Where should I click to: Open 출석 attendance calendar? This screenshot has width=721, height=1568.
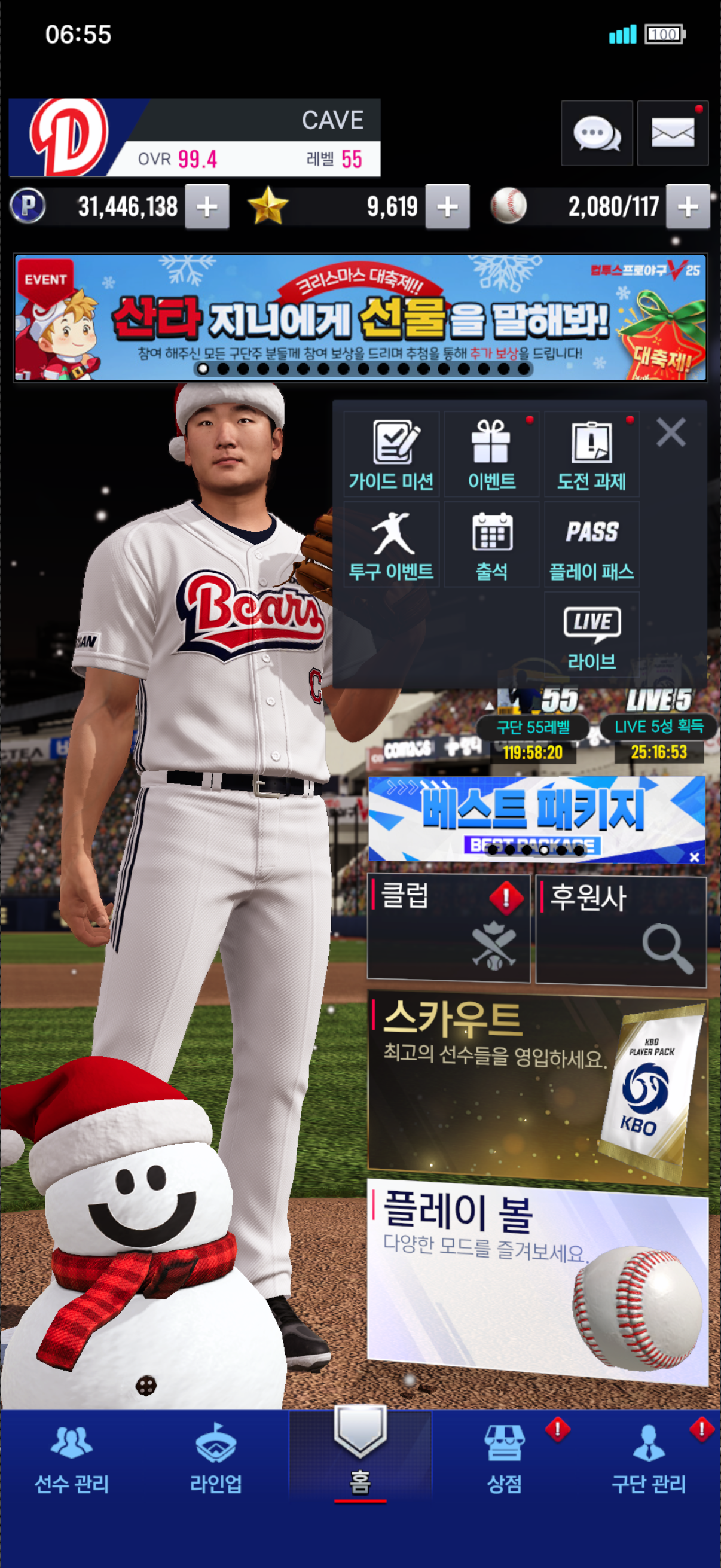(491, 544)
